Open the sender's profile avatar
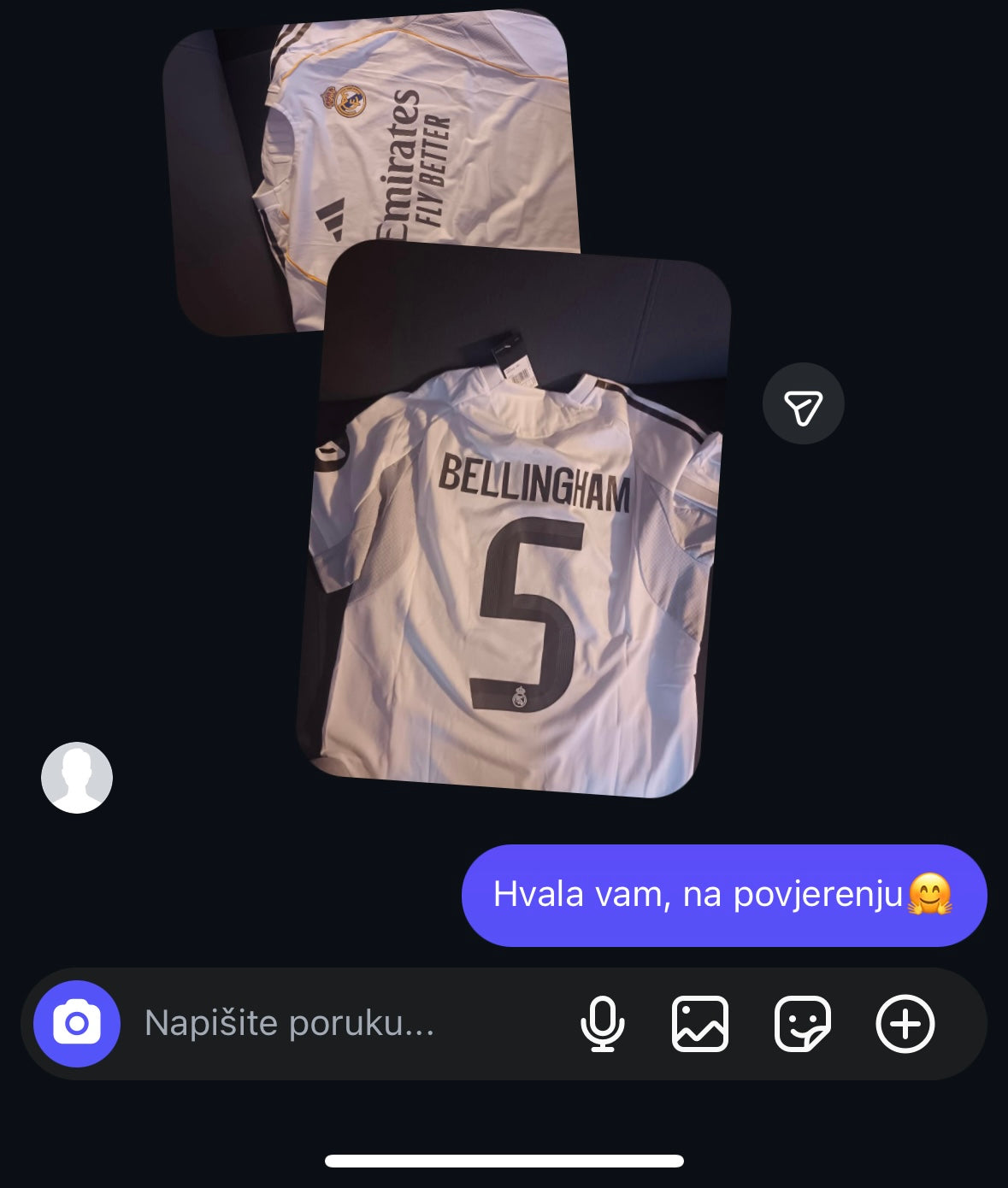 pos(77,778)
